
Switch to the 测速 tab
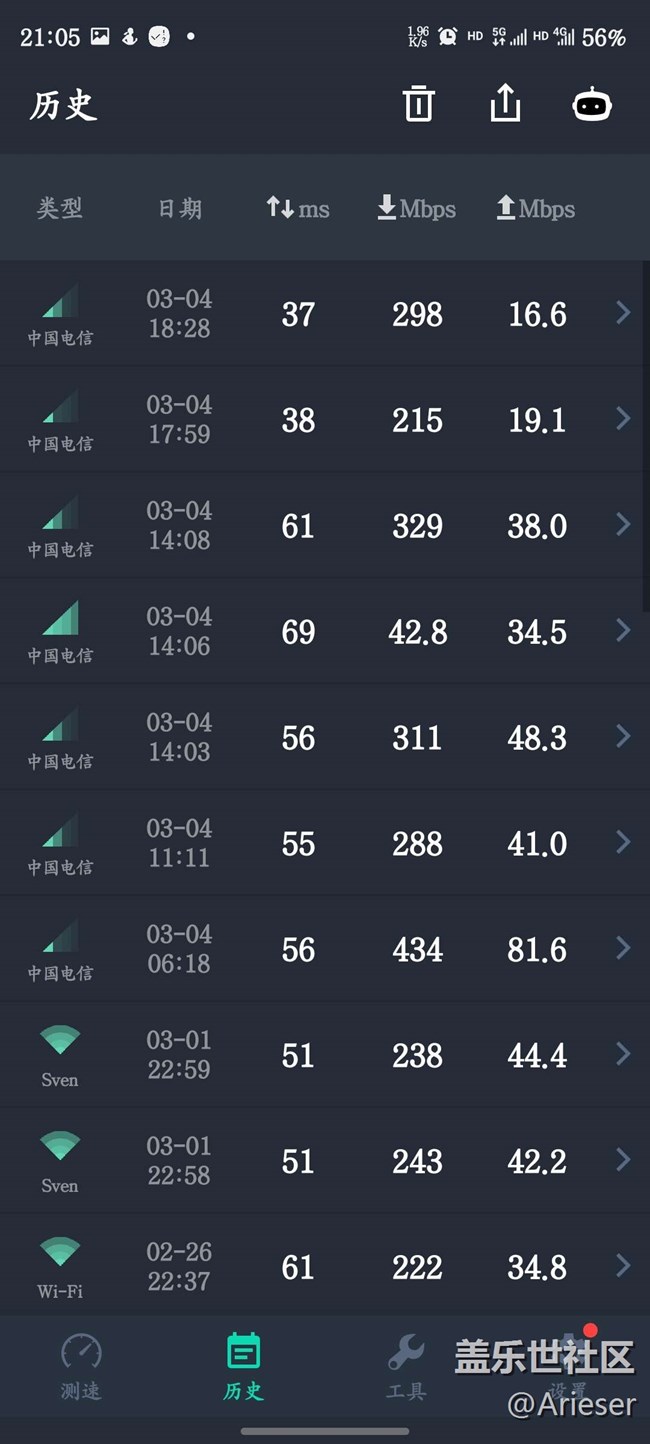coord(81,1367)
